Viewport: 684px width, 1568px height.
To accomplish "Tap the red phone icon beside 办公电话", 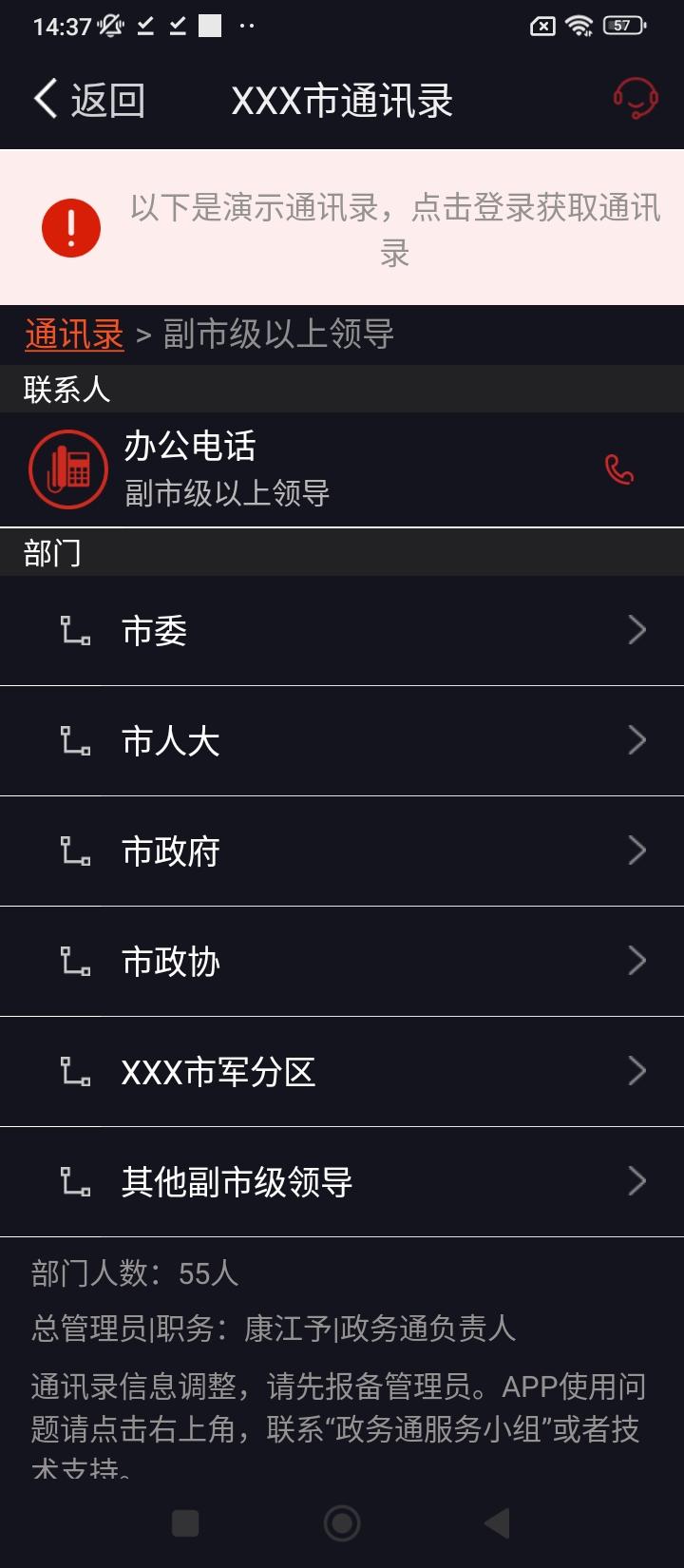I will pyautogui.click(x=617, y=469).
